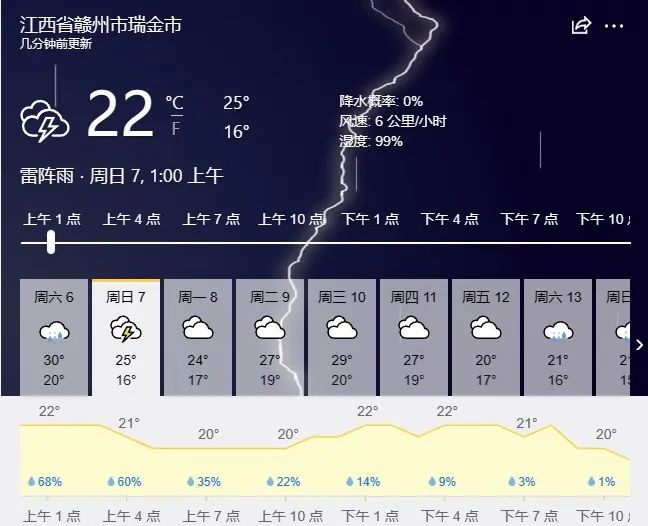
Task: Choose the 周五 12 forecast card
Action: point(486,338)
